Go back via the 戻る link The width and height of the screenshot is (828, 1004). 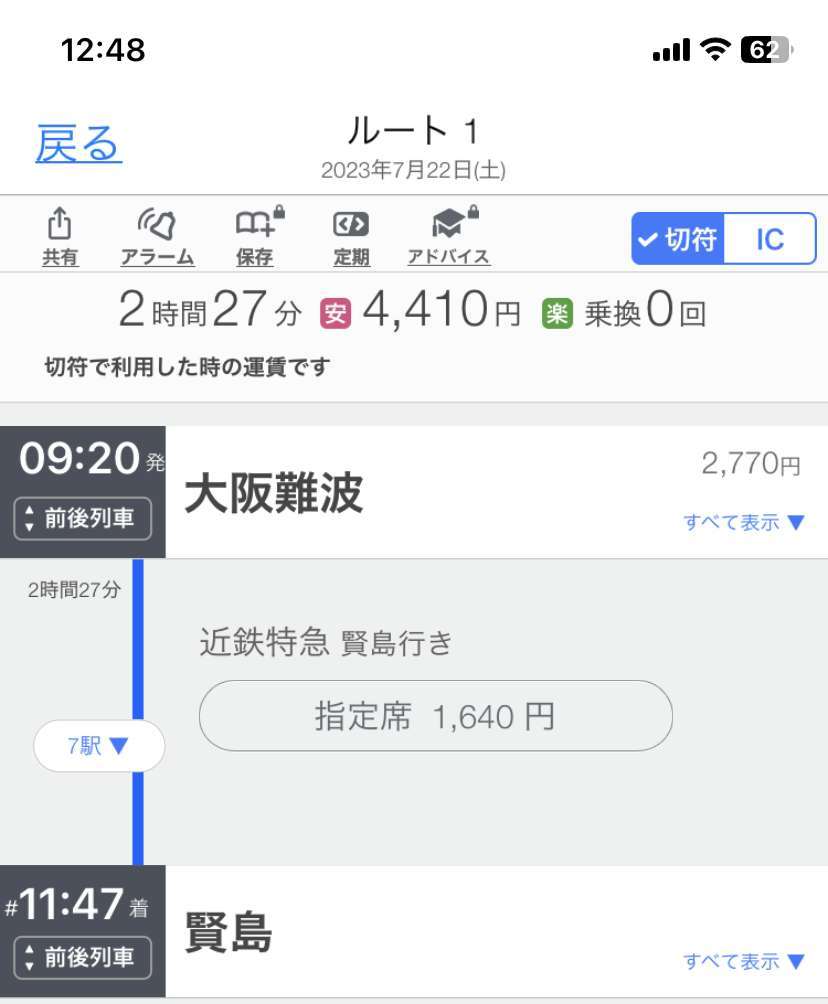[x=78, y=145]
